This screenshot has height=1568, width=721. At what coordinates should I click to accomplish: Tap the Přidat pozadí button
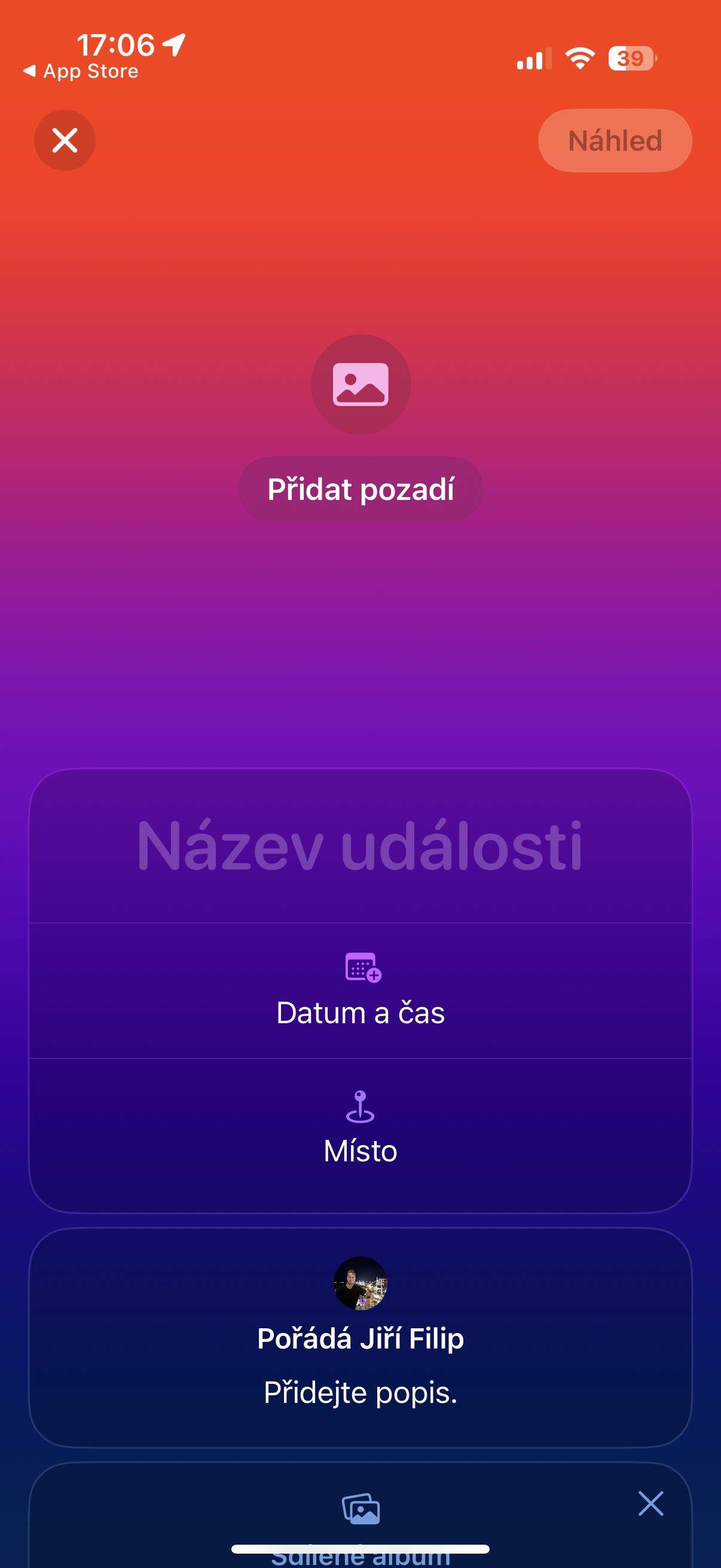[x=360, y=489]
